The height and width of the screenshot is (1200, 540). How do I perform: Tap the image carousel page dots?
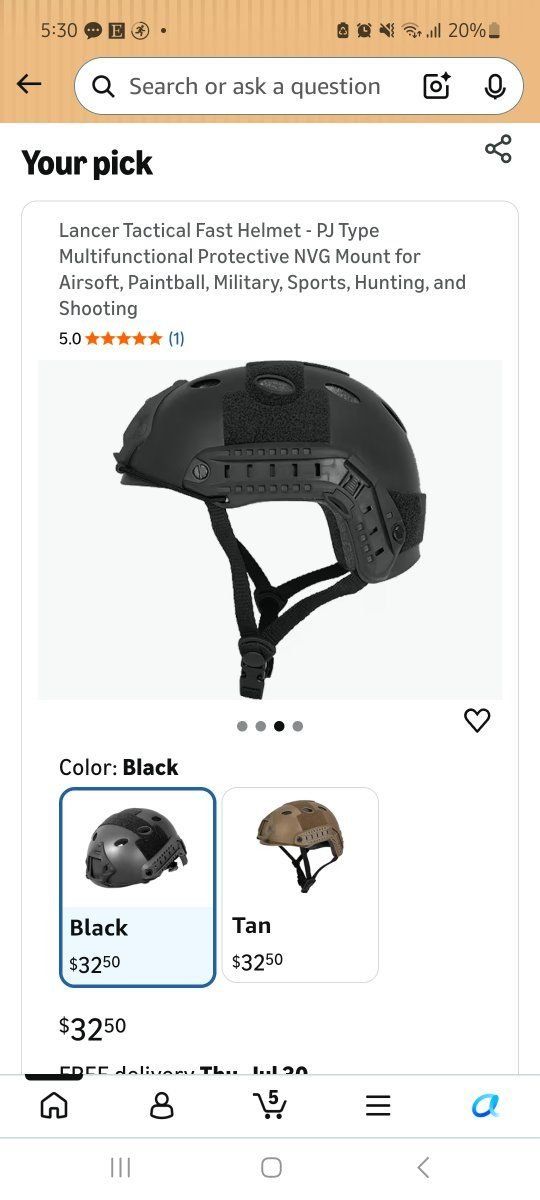(270, 726)
